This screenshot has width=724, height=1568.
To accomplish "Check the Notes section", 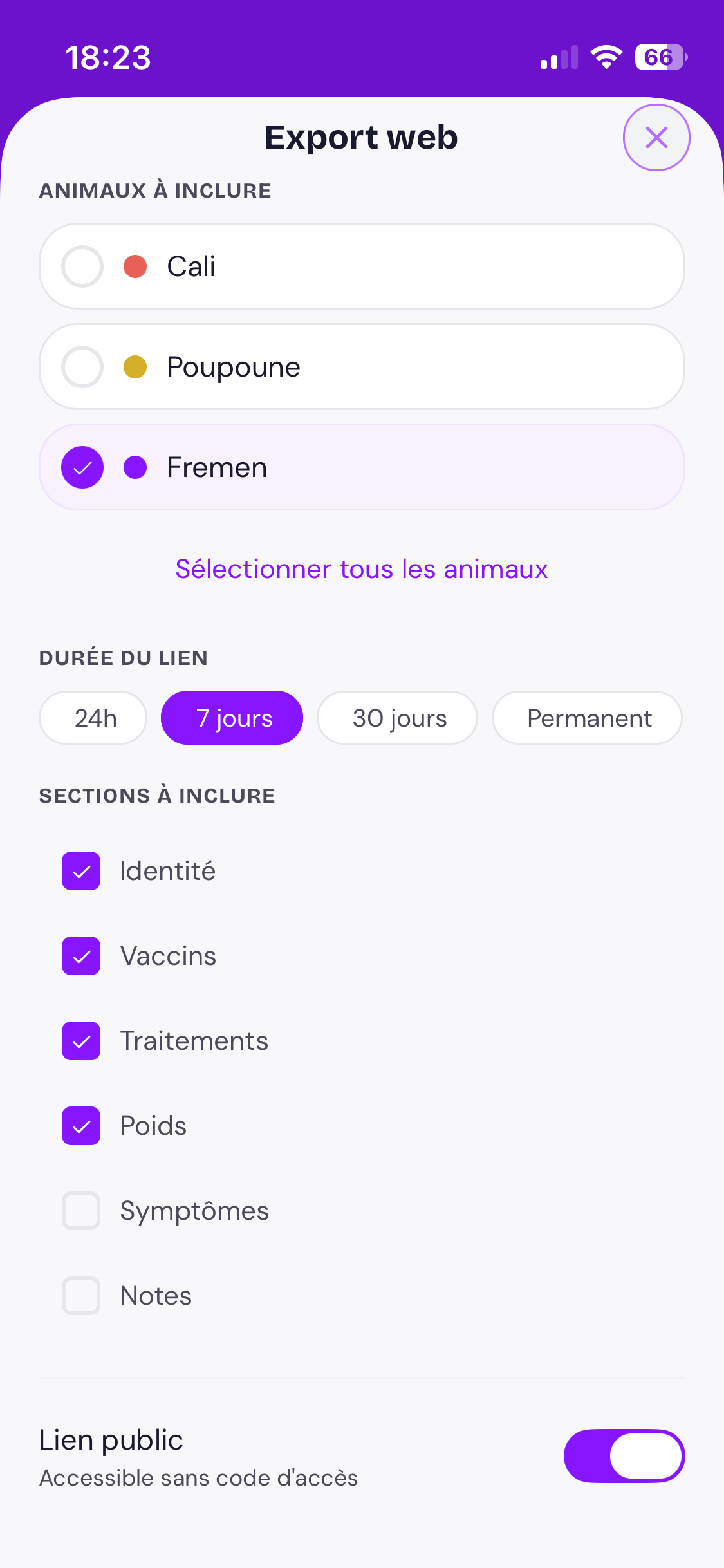I will tap(80, 1296).
